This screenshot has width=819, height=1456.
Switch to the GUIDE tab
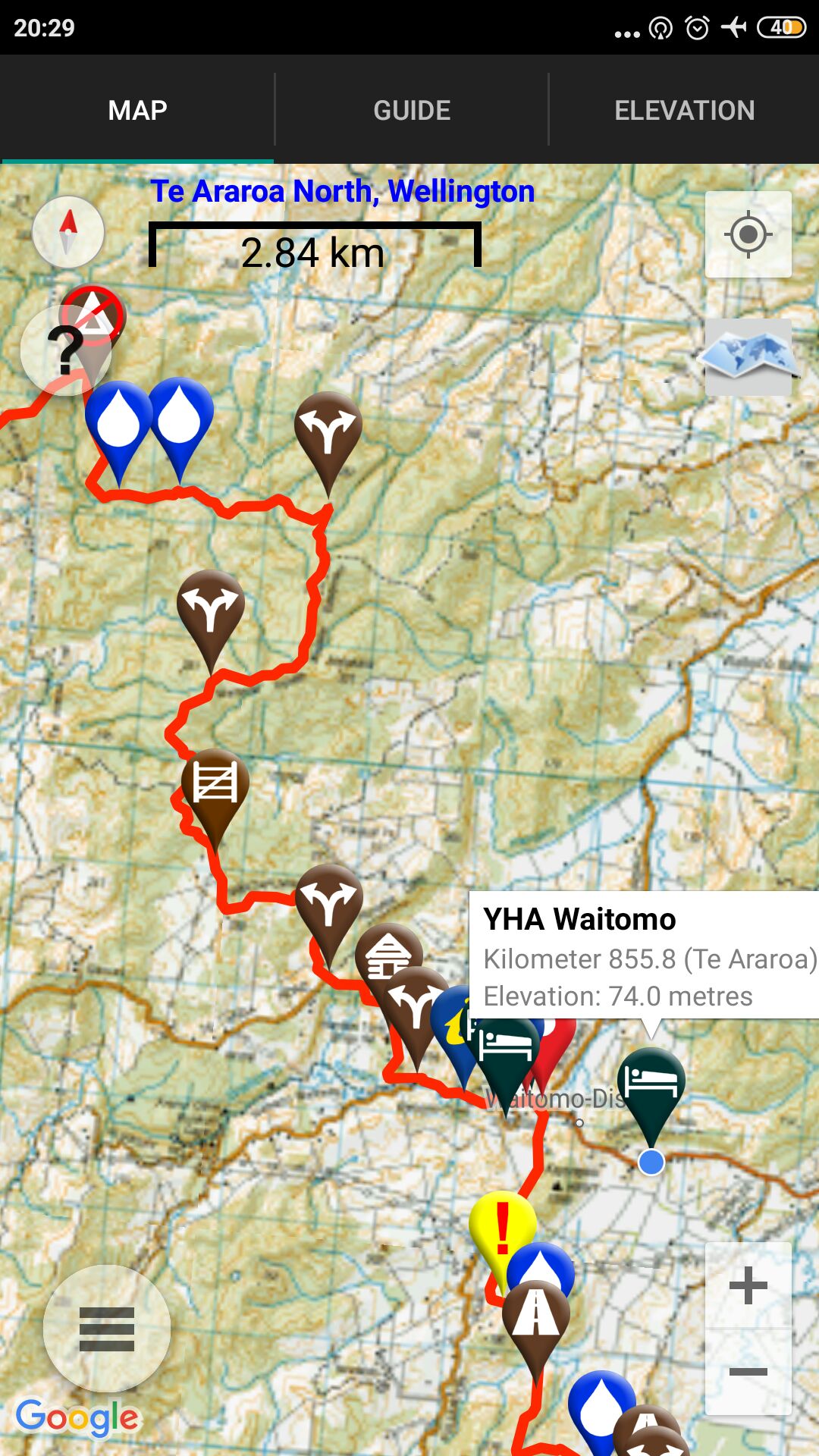pos(411,111)
